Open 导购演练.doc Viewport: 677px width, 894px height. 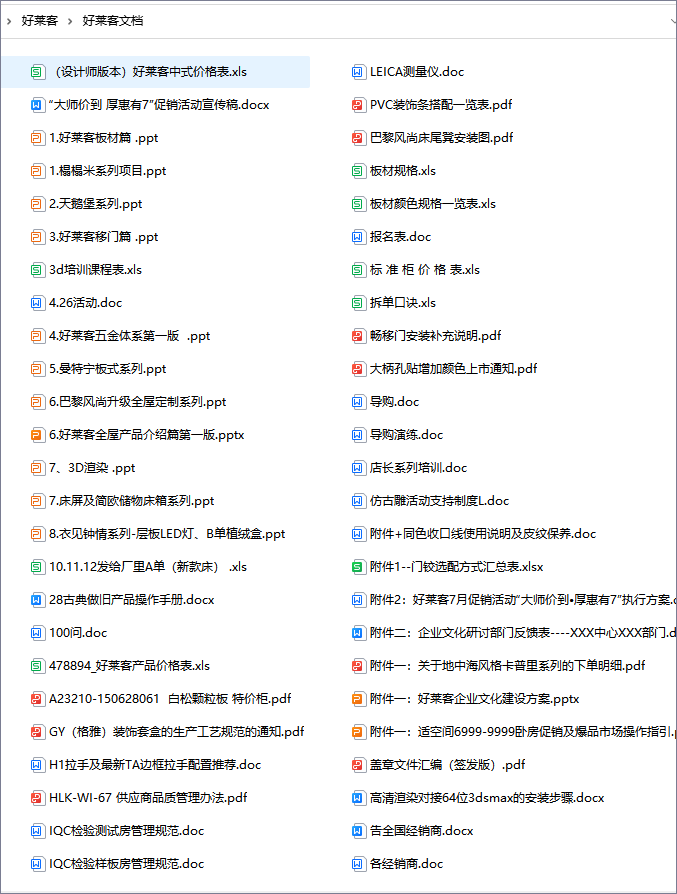click(406, 435)
